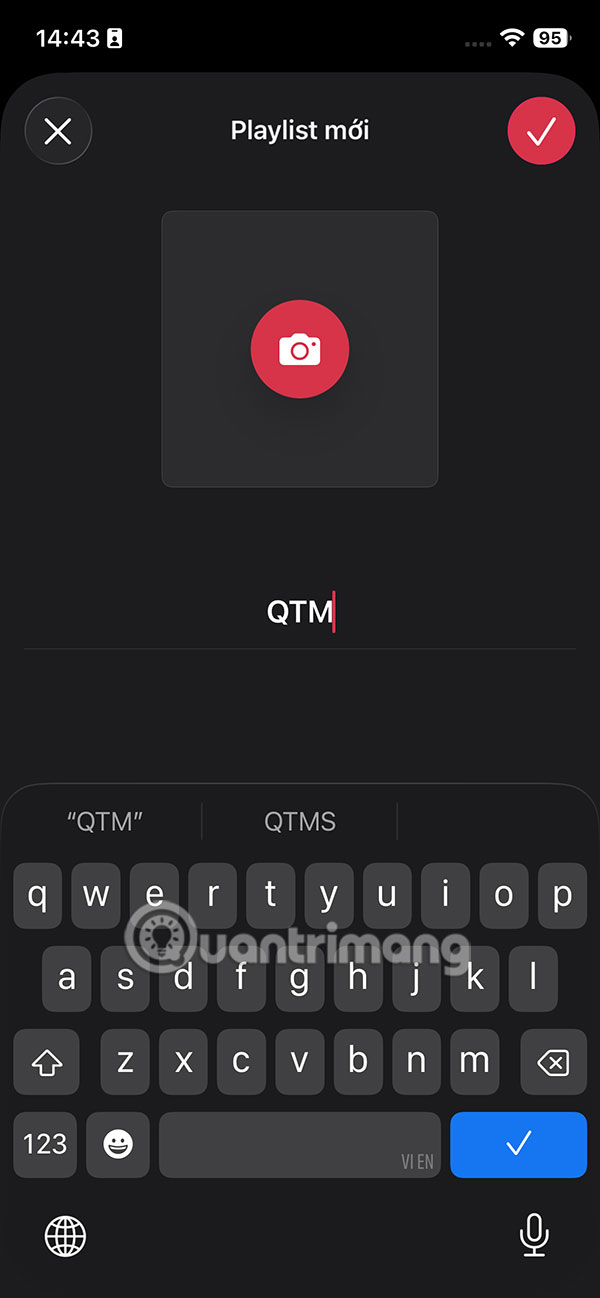
Task: Tap the blue checkmark return key
Action: click(518, 1144)
